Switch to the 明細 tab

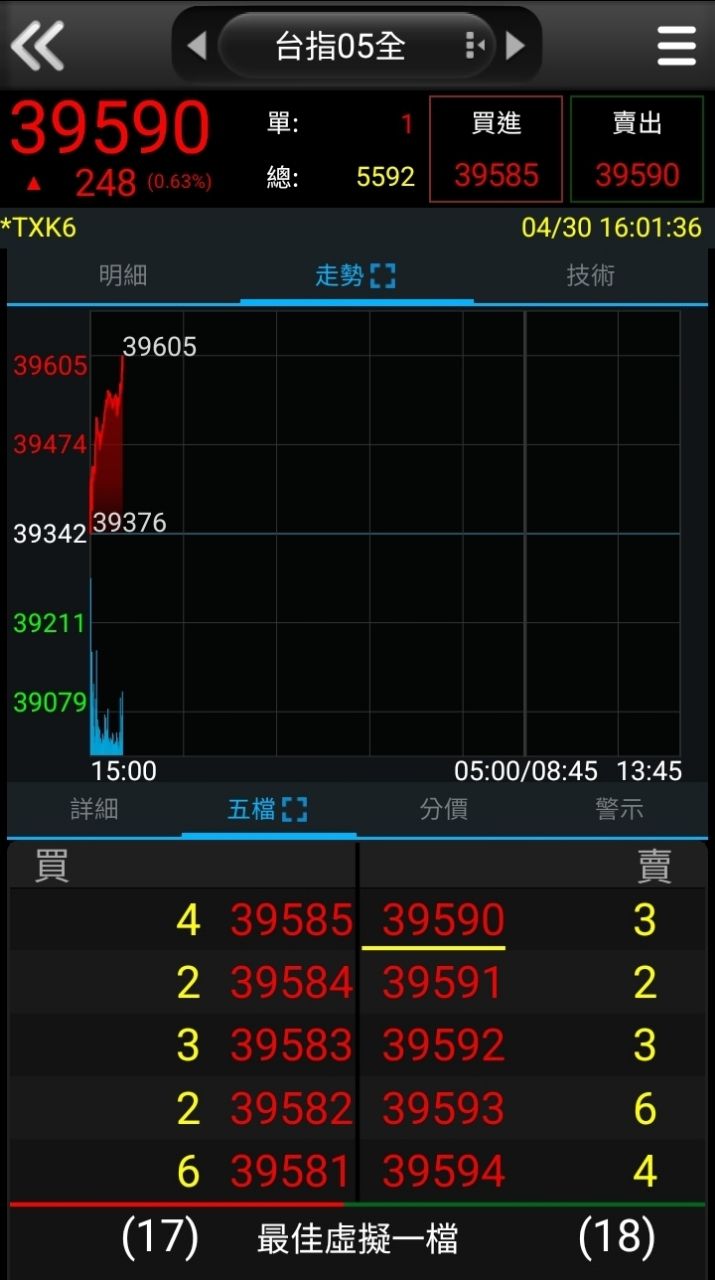pos(123,276)
